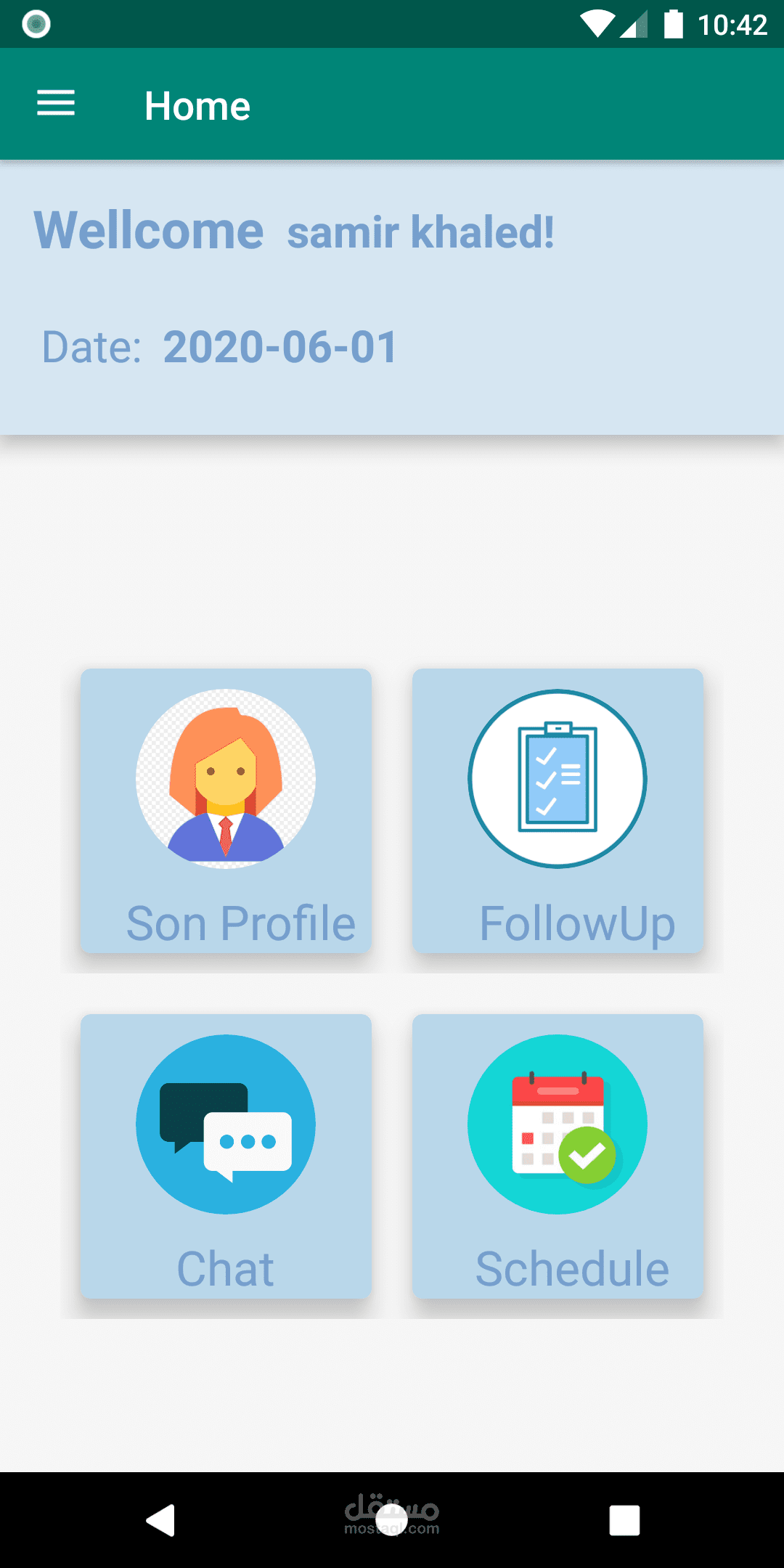Open the hamburger navigation drawer menu

(56, 103)
